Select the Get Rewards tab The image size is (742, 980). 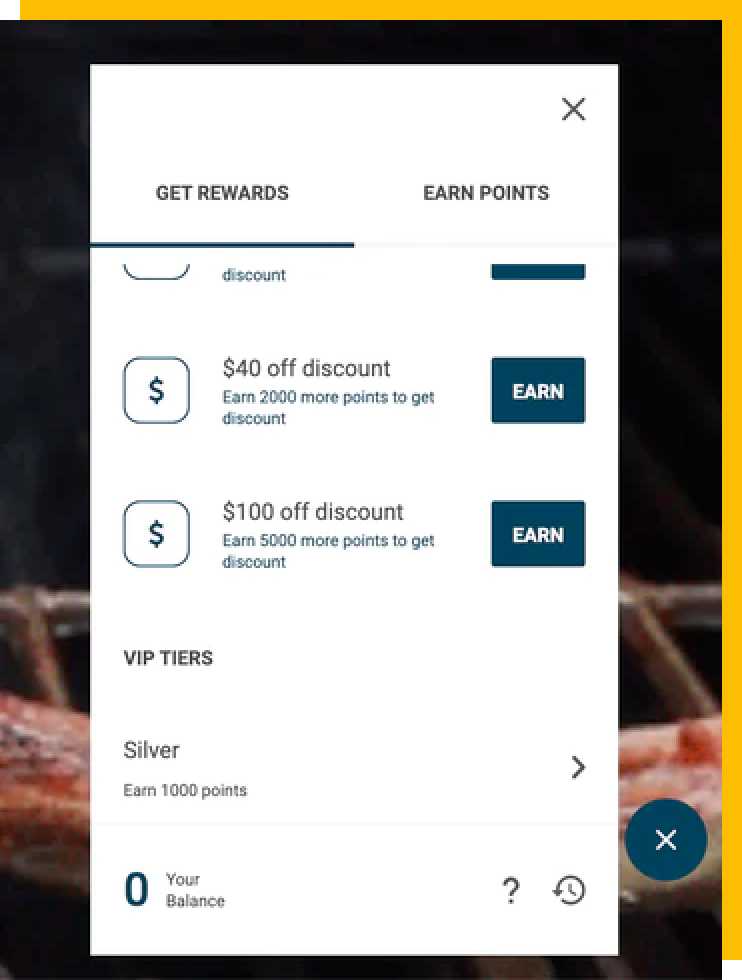[222, 193]
